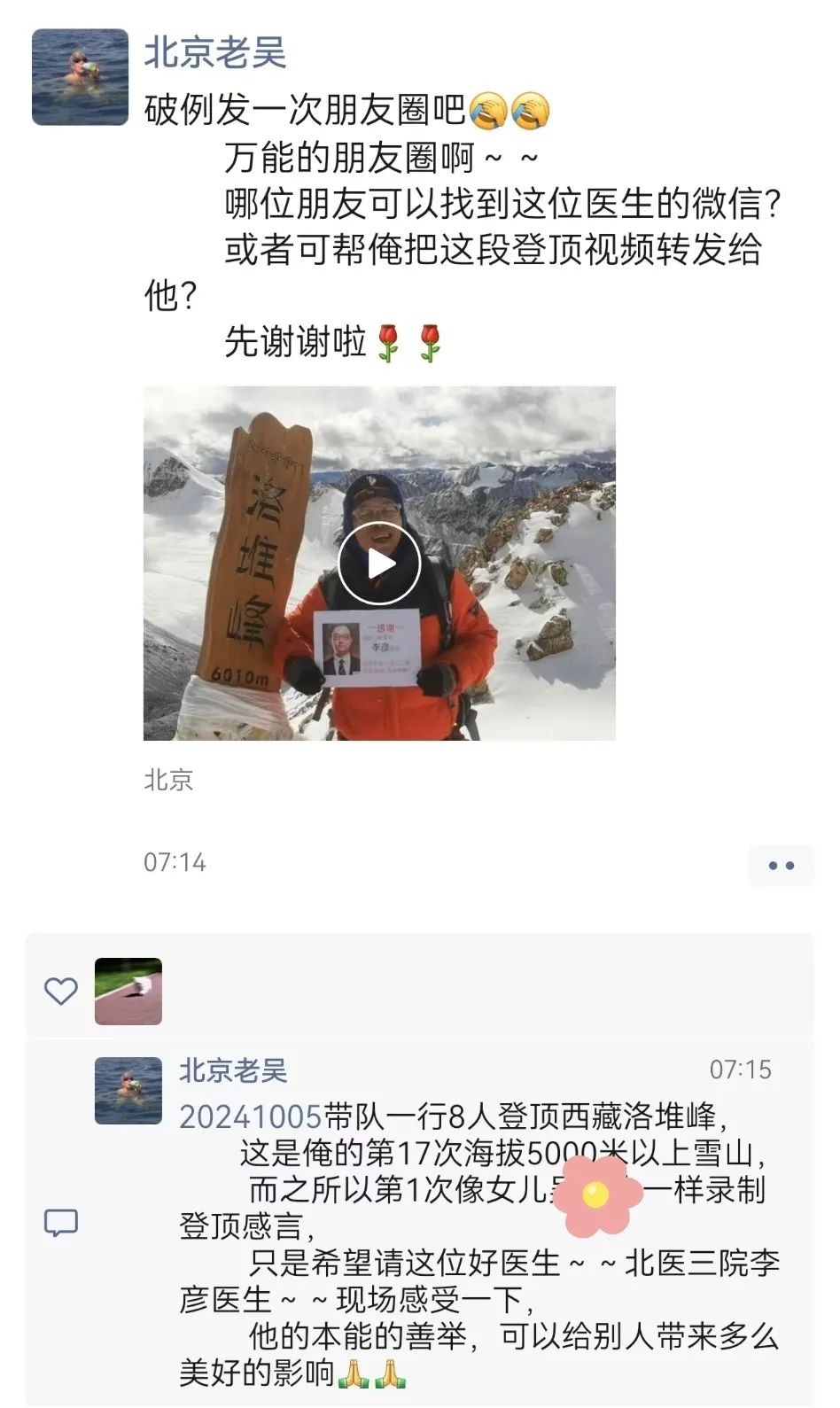The height and width of the screenshot is (1408, 840).
Task: Open the 北京老吴 name link above the post
Action: click(x=215, y=53)
